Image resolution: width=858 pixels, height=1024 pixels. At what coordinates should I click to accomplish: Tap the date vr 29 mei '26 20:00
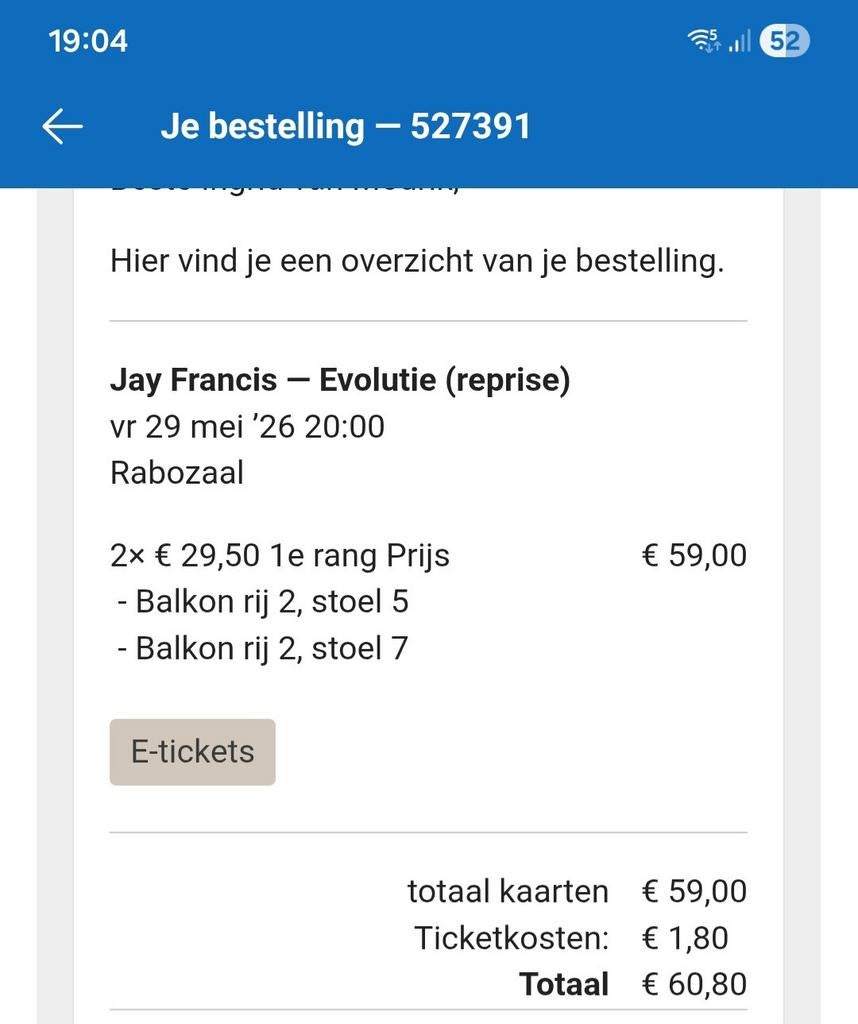[x=246, y=425]
